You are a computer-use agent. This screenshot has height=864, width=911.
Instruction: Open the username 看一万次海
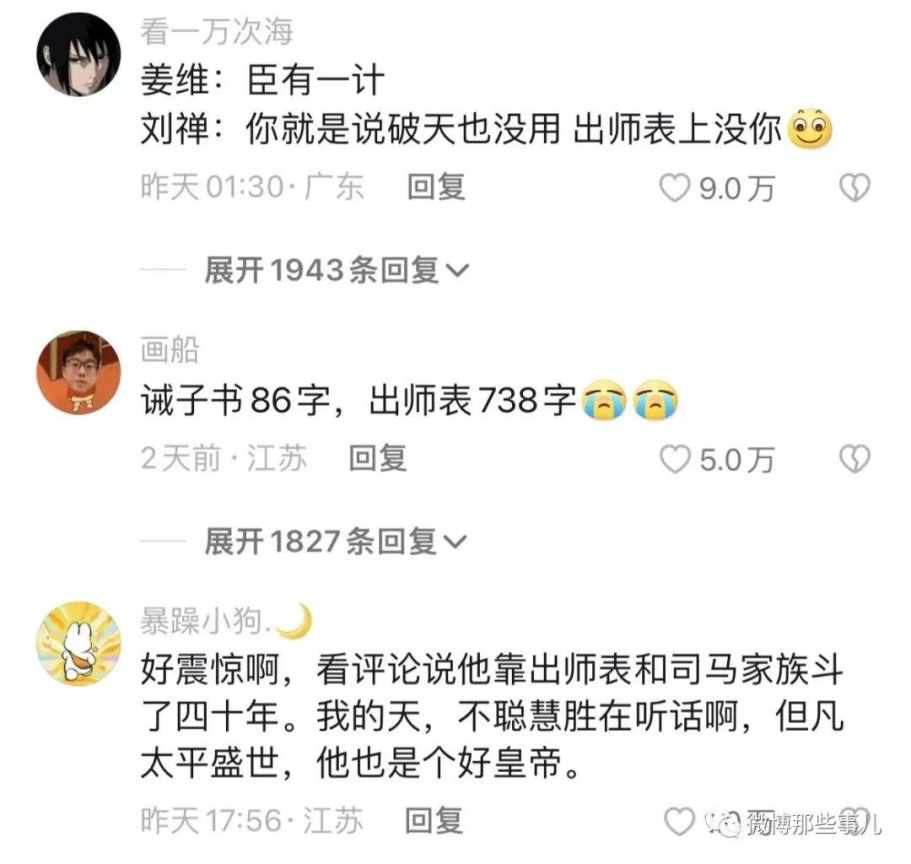(216, 33)
